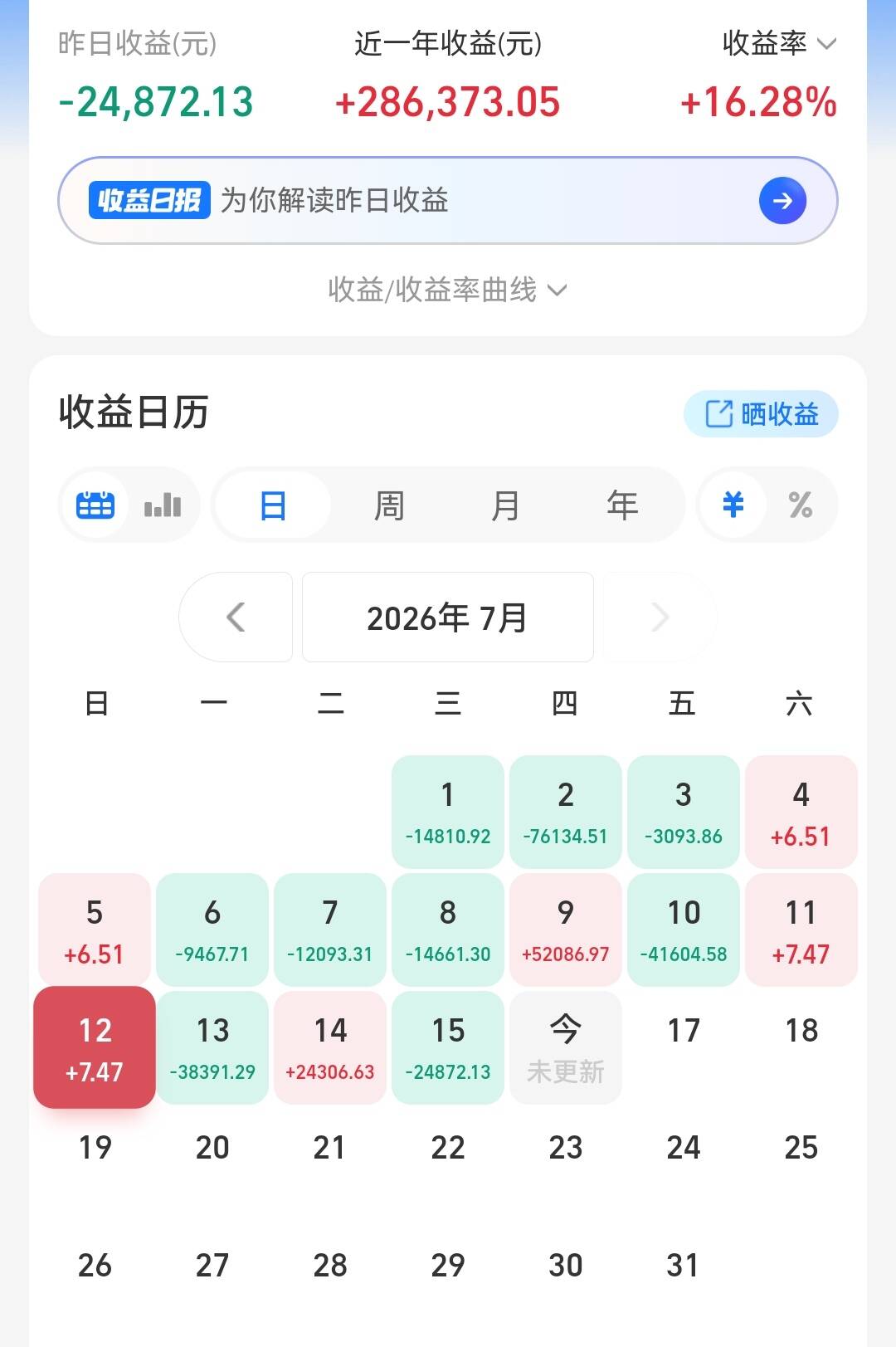This screenshot has width=896, height=1347.
Task: Select July 9 earnings cell
Action: click(x=566, y=930)
